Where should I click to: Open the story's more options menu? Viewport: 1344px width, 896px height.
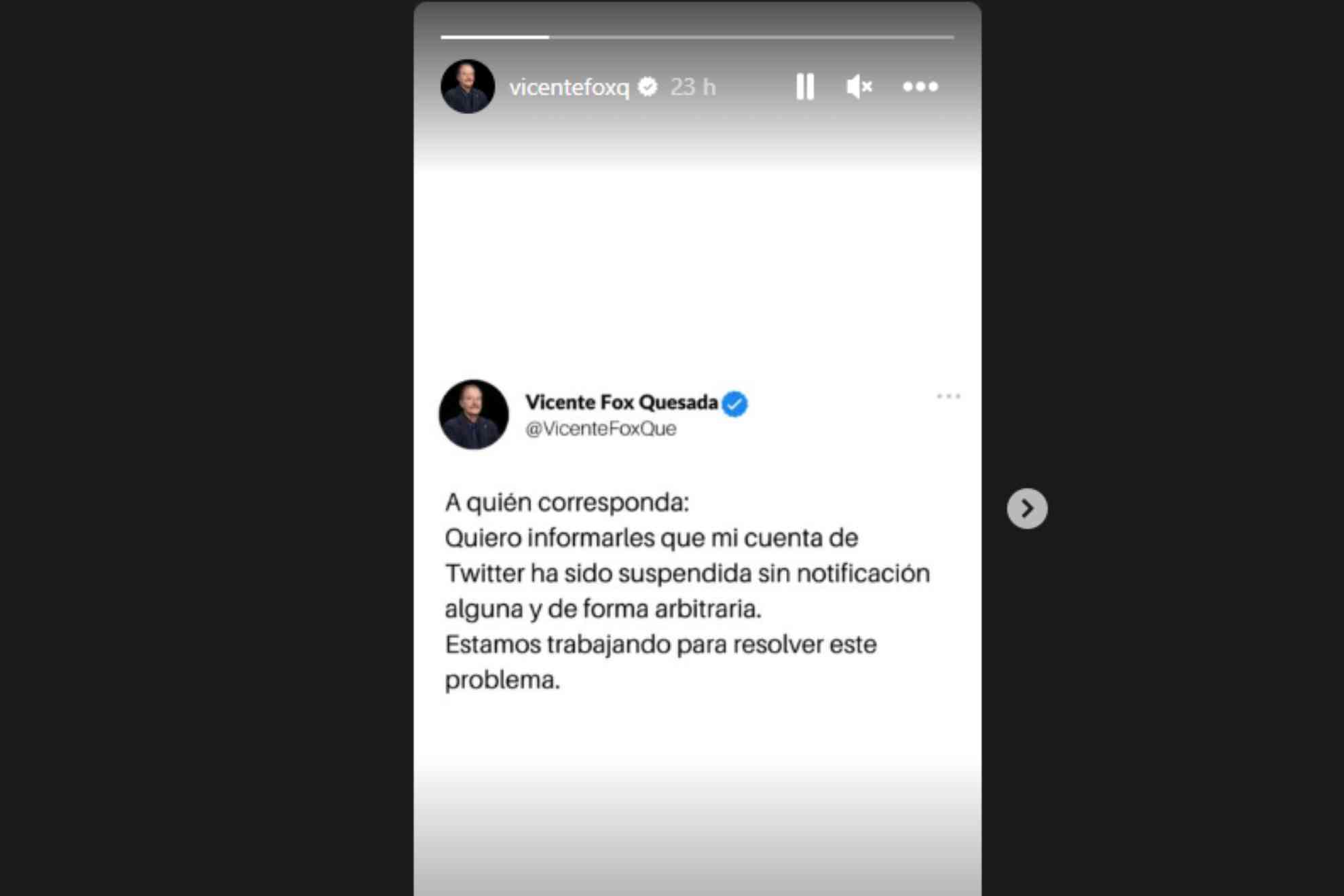(920, 87)
